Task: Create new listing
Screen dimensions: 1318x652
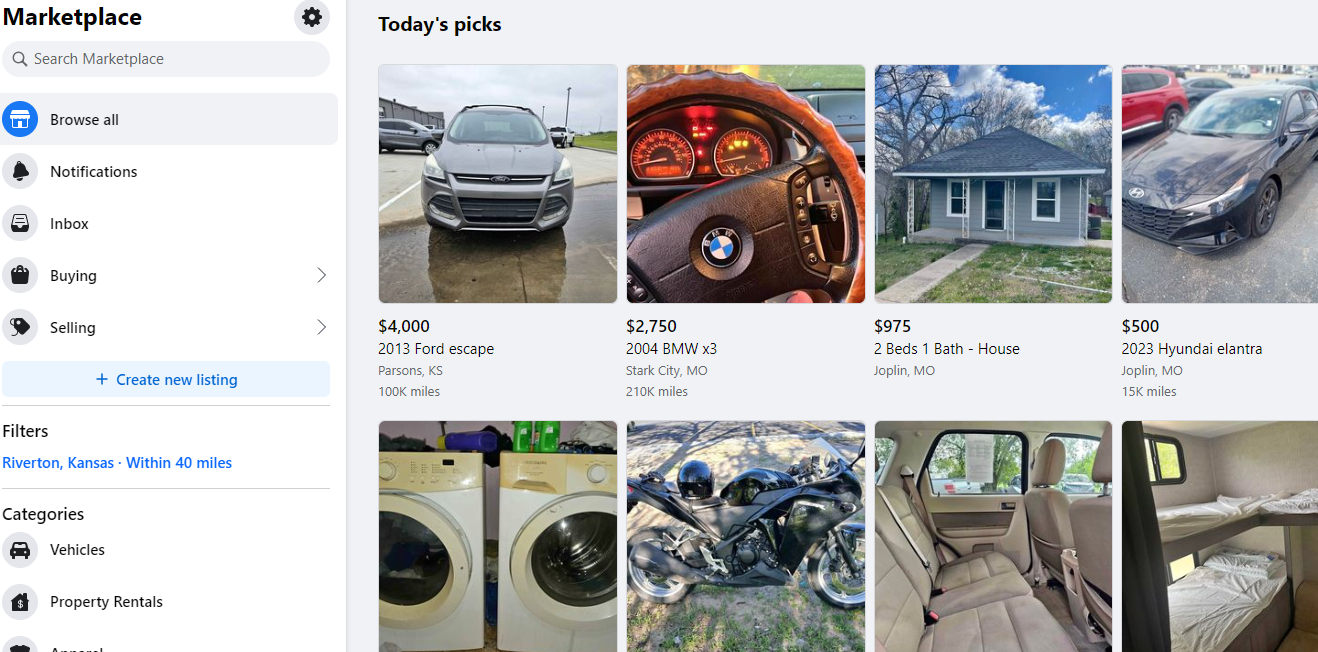Action: [x=166, y=380]
